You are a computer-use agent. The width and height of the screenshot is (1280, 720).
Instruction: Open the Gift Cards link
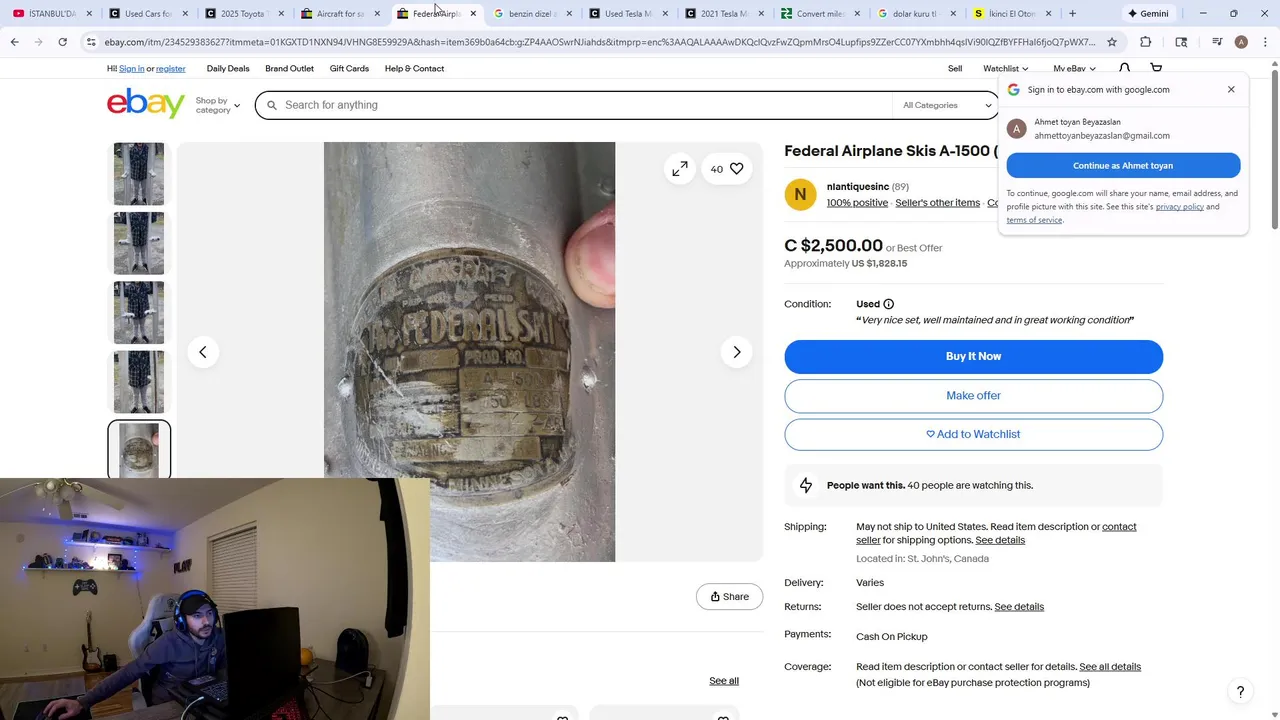349,69
